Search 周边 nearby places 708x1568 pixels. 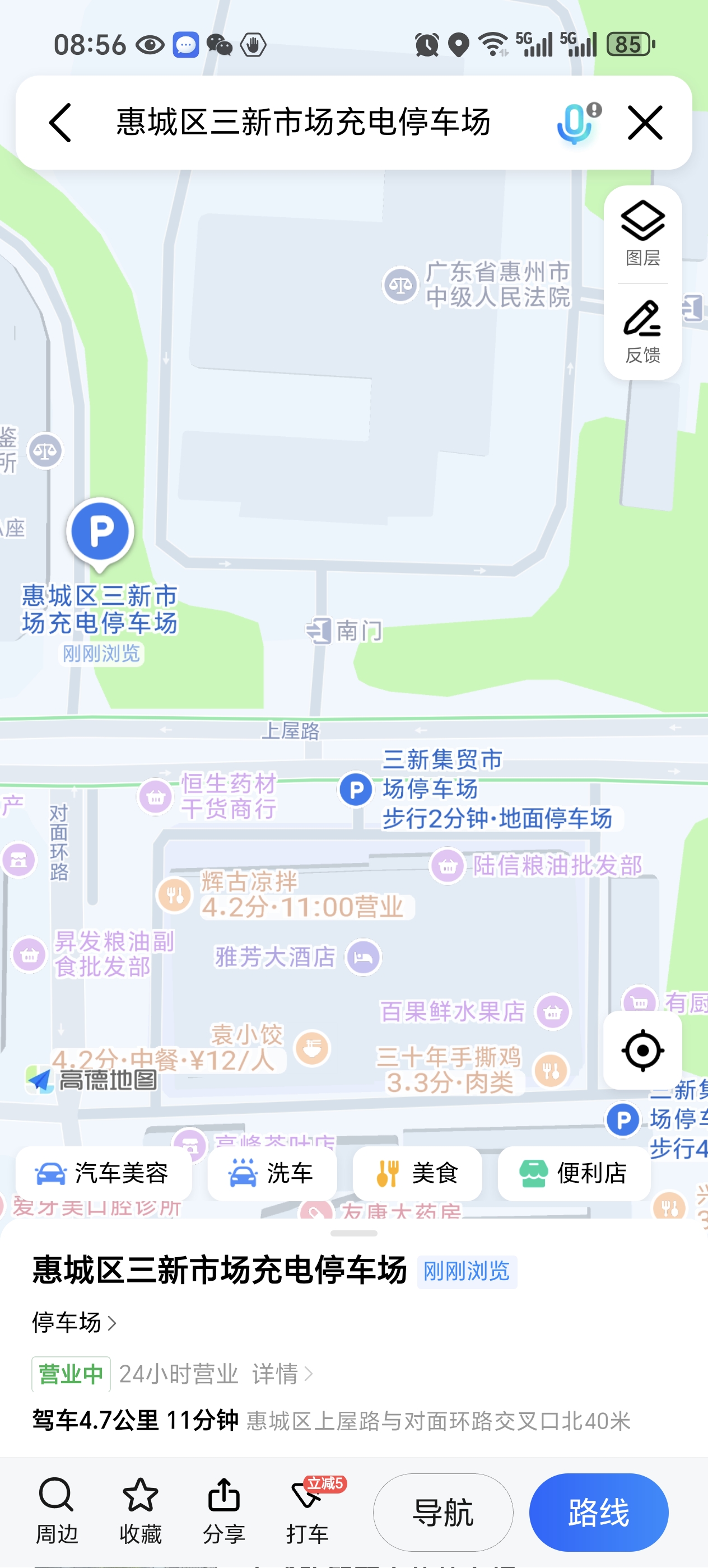pyautogui.click(x=57, y=1511)
